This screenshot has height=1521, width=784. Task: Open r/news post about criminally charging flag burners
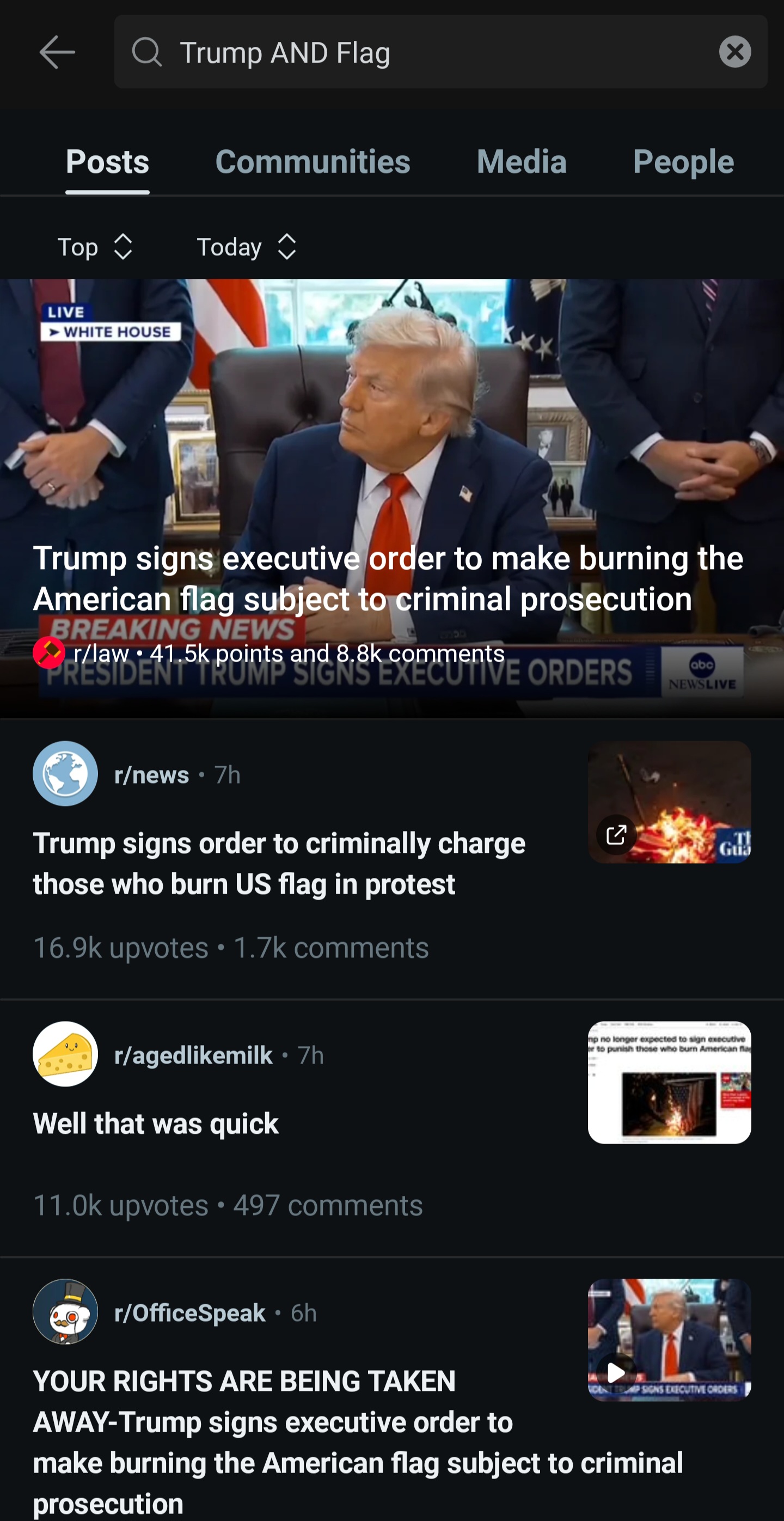279,863
